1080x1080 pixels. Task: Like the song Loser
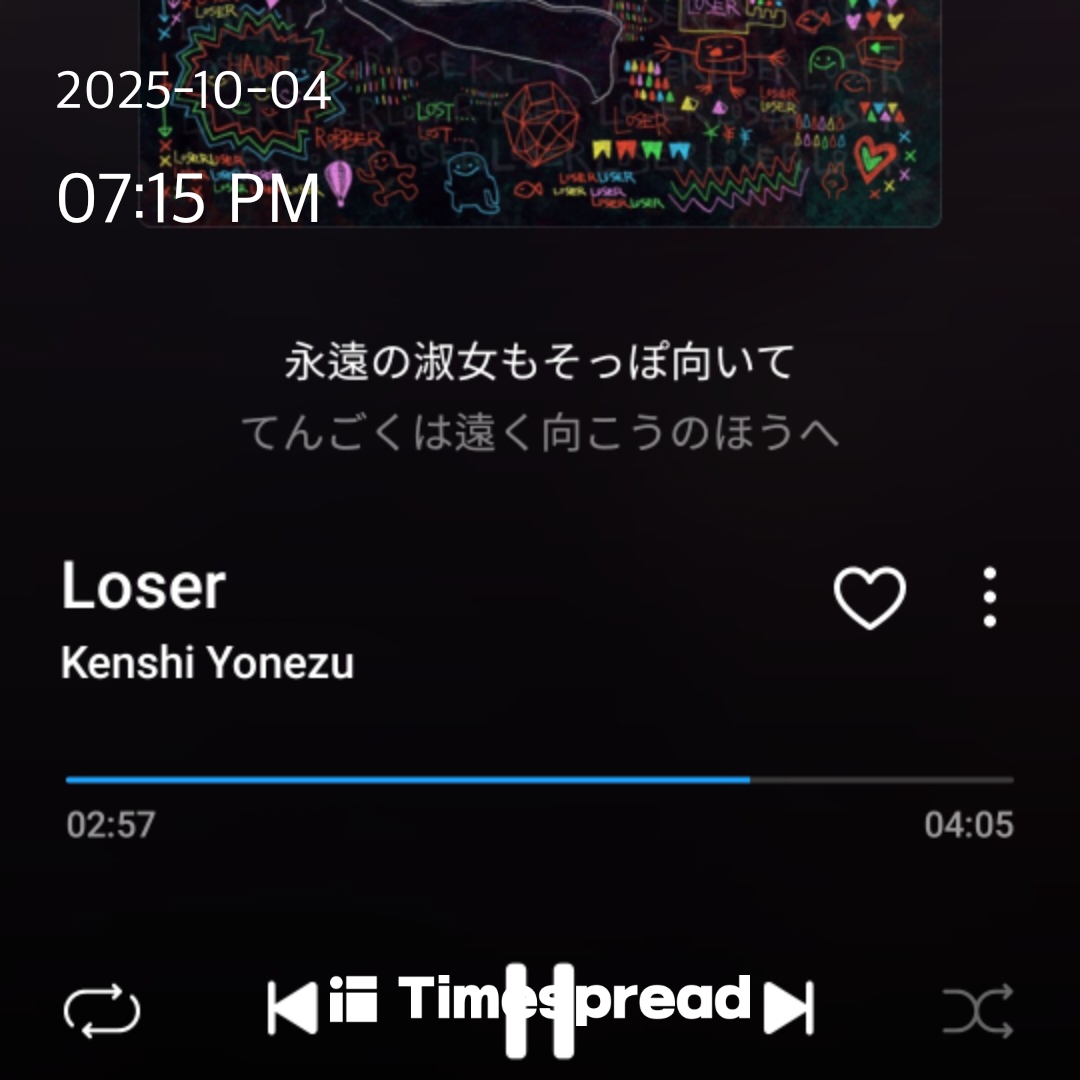869,598
